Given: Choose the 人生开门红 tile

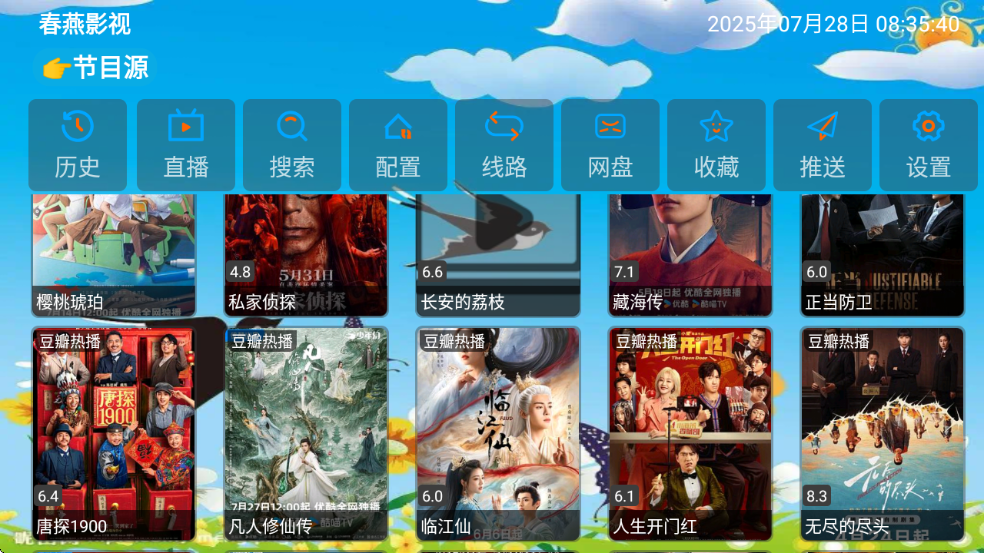Looking at the screenshot, I should 690,433.
